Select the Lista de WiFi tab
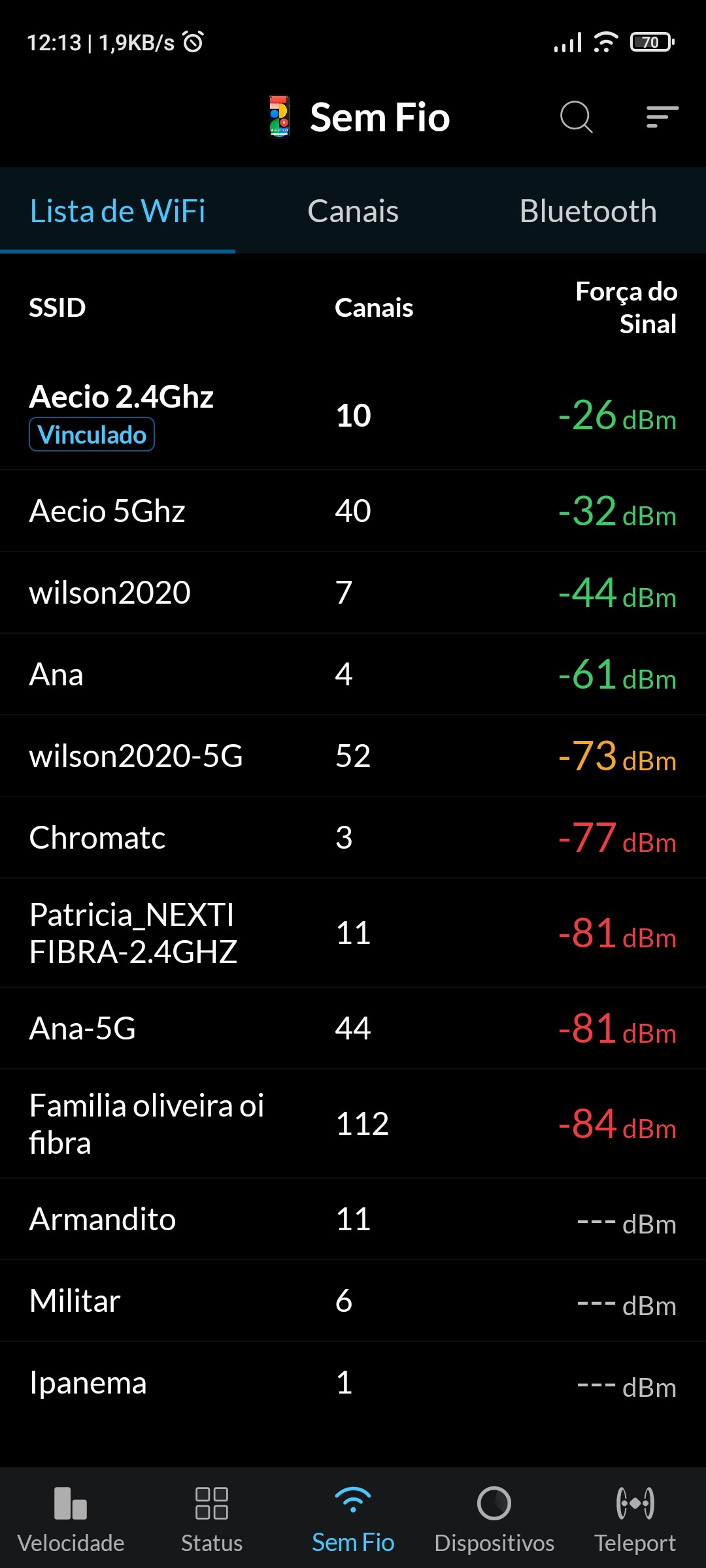This screenshot has height=1568, width=706. (x=118, y=211)
